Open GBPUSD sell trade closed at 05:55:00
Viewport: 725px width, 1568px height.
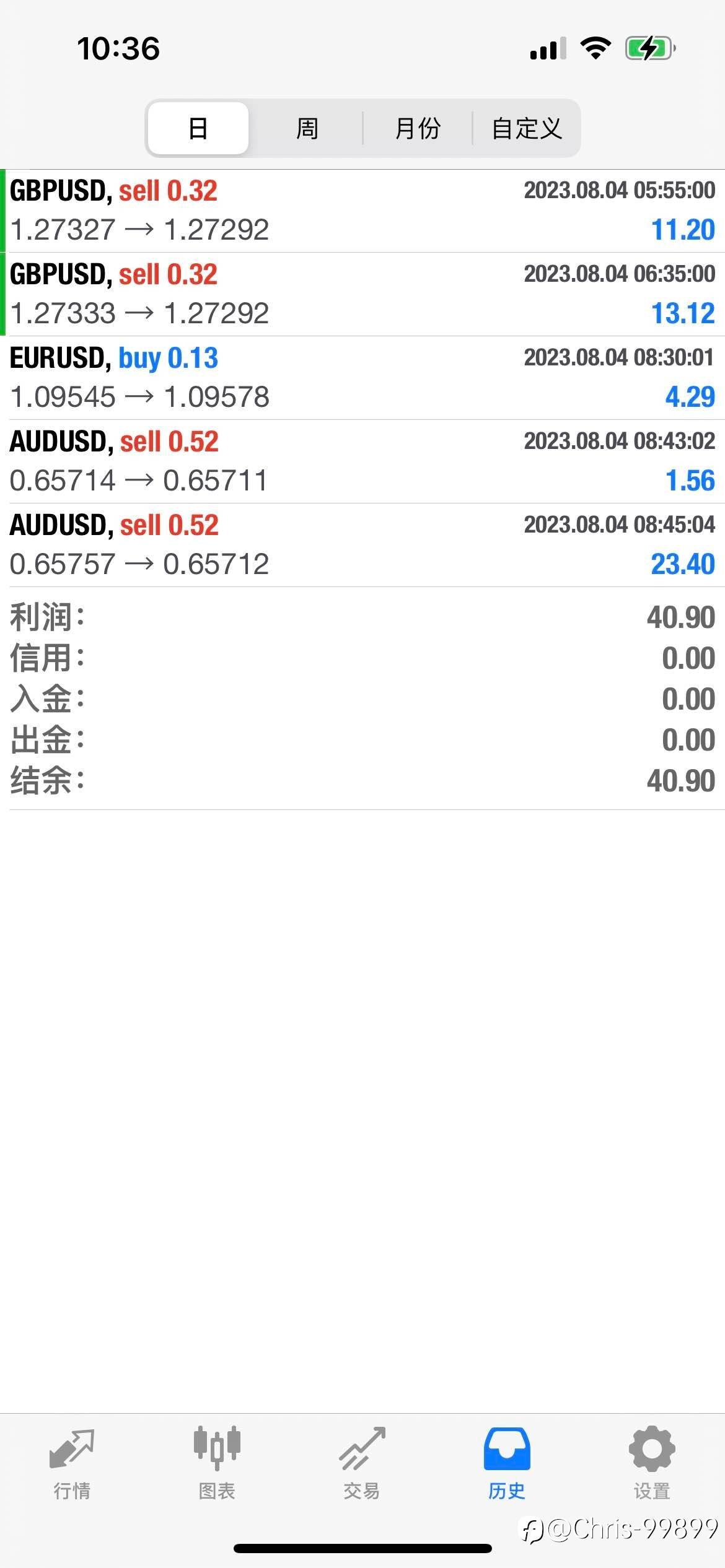[362, 211]
